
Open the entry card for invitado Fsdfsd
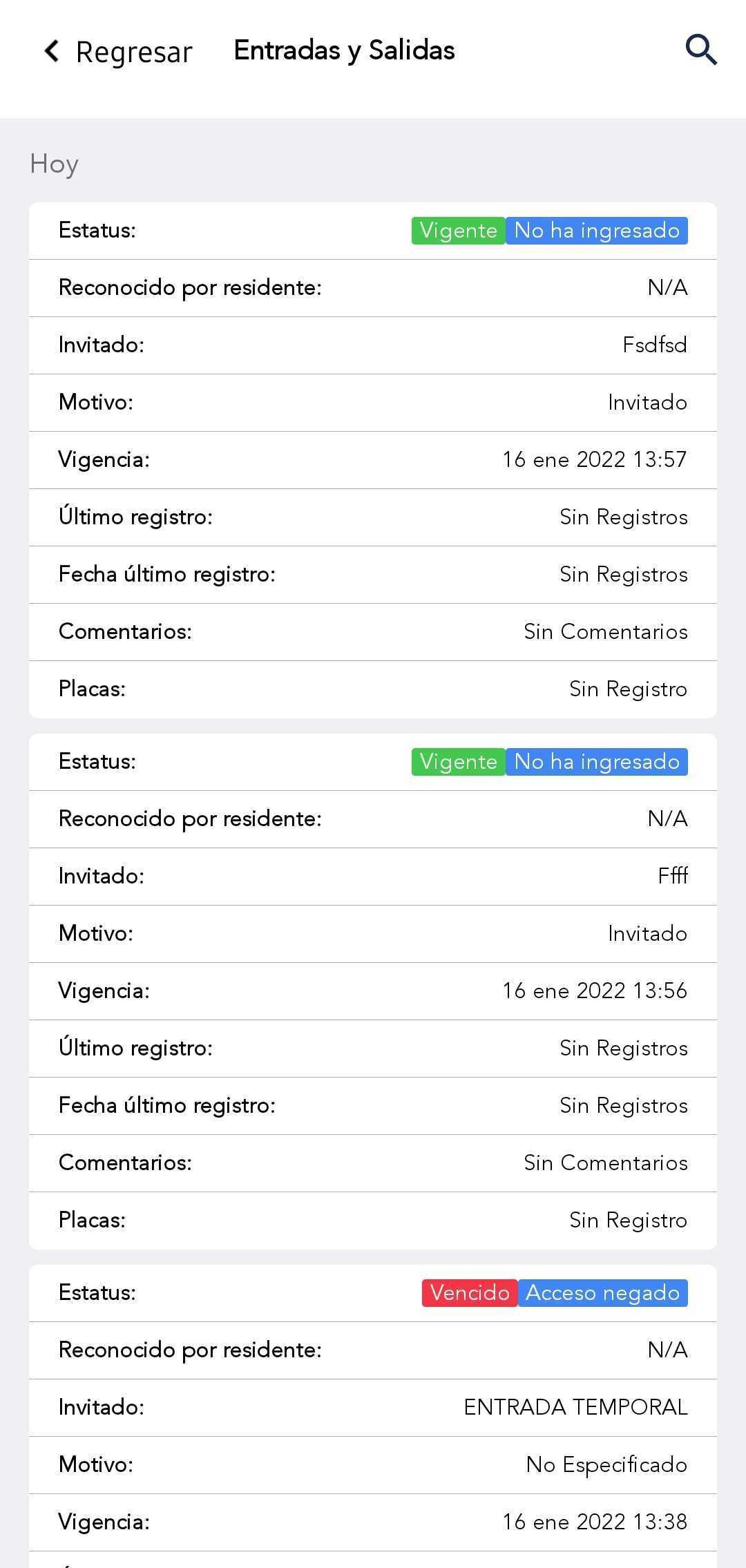click(x=373, y=460)
